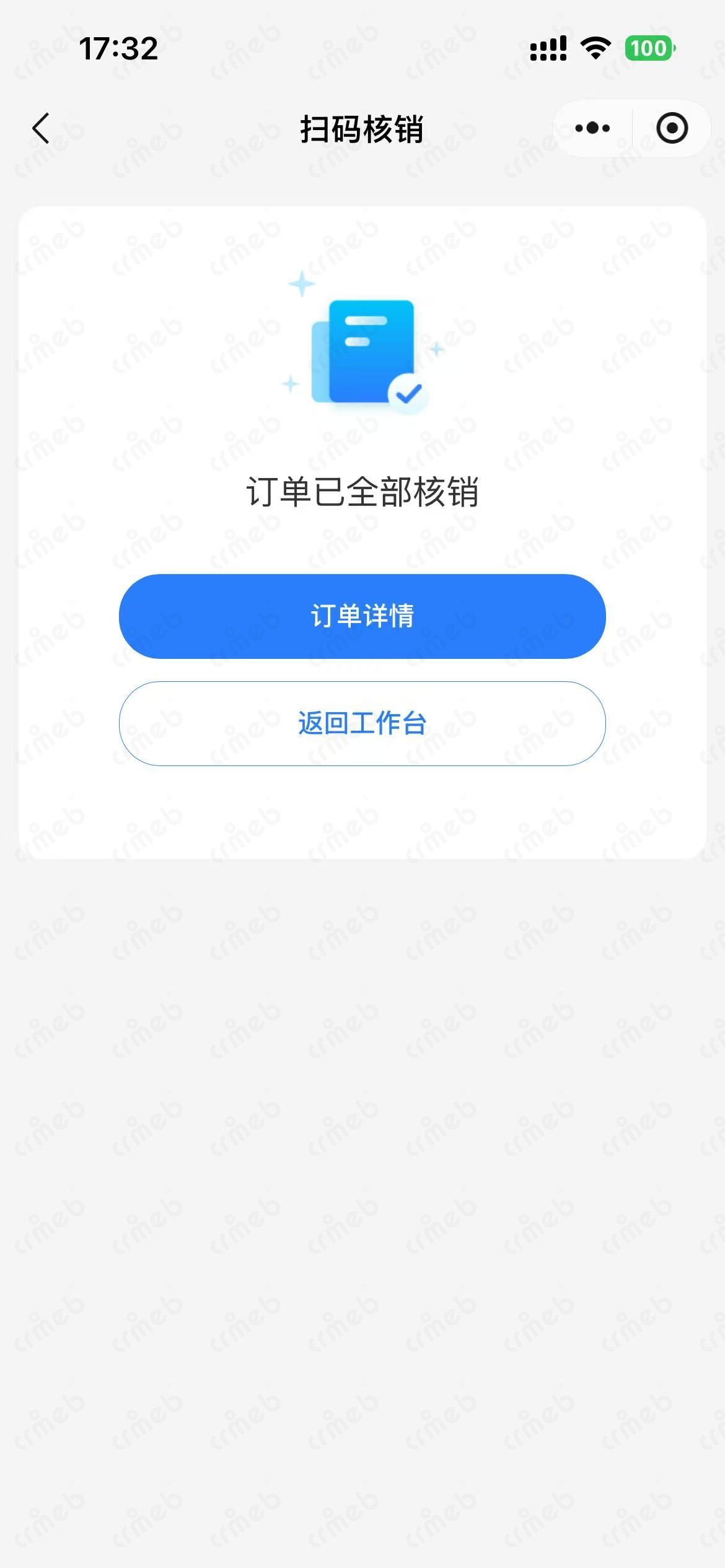Close the mini program via circle icon
The height and width of the screenshot is (1568, 725).
click(x=672, y=128)
